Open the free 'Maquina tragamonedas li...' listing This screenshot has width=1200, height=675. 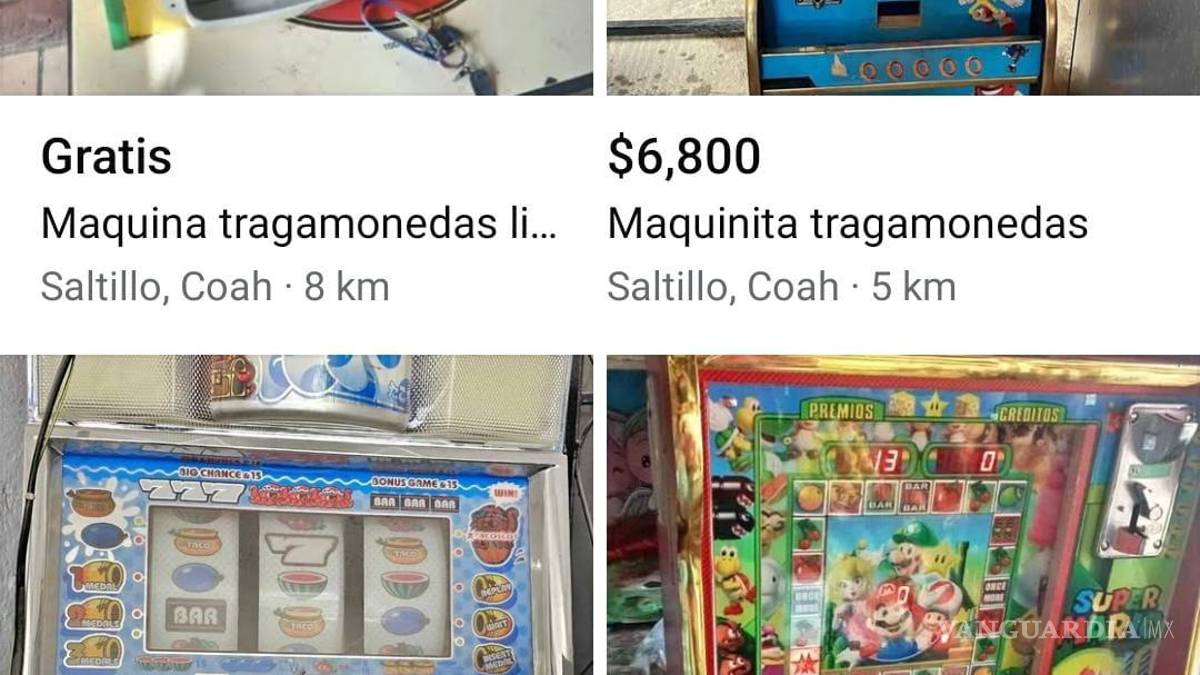298,225
